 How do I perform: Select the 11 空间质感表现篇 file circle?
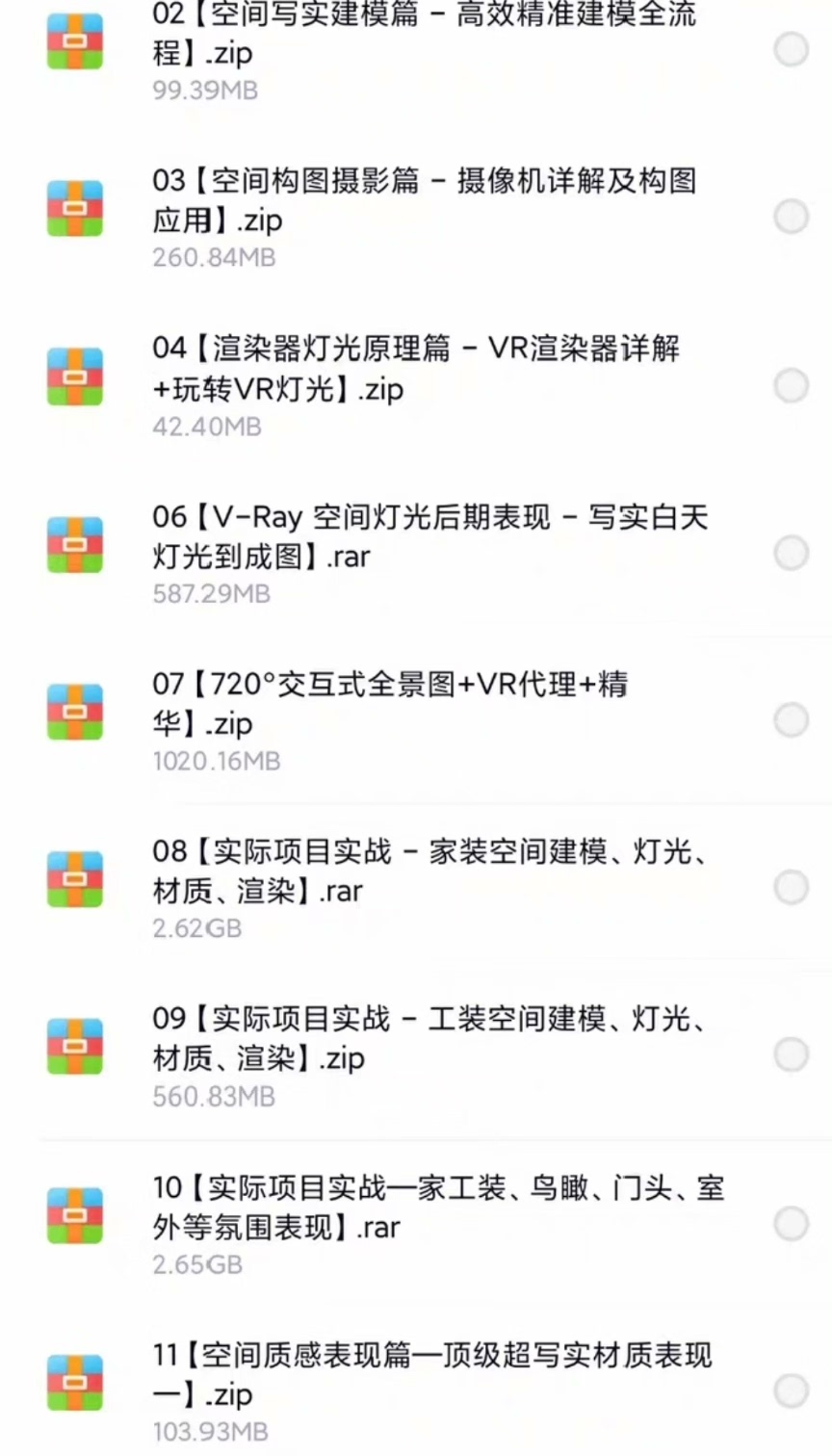point(792,1391)
